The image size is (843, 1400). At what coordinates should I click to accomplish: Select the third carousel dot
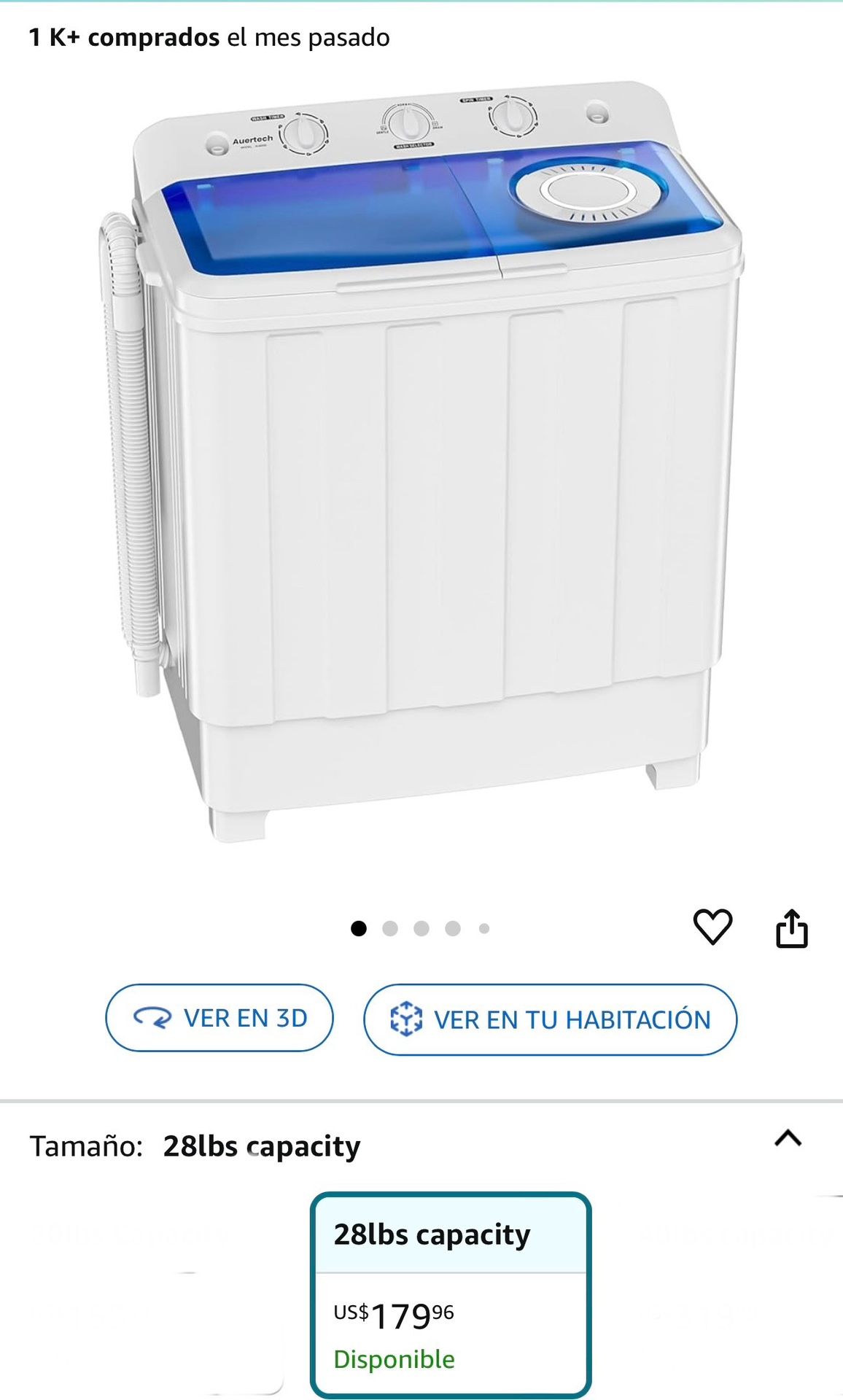pyautogui.click(x=421, y=927)
